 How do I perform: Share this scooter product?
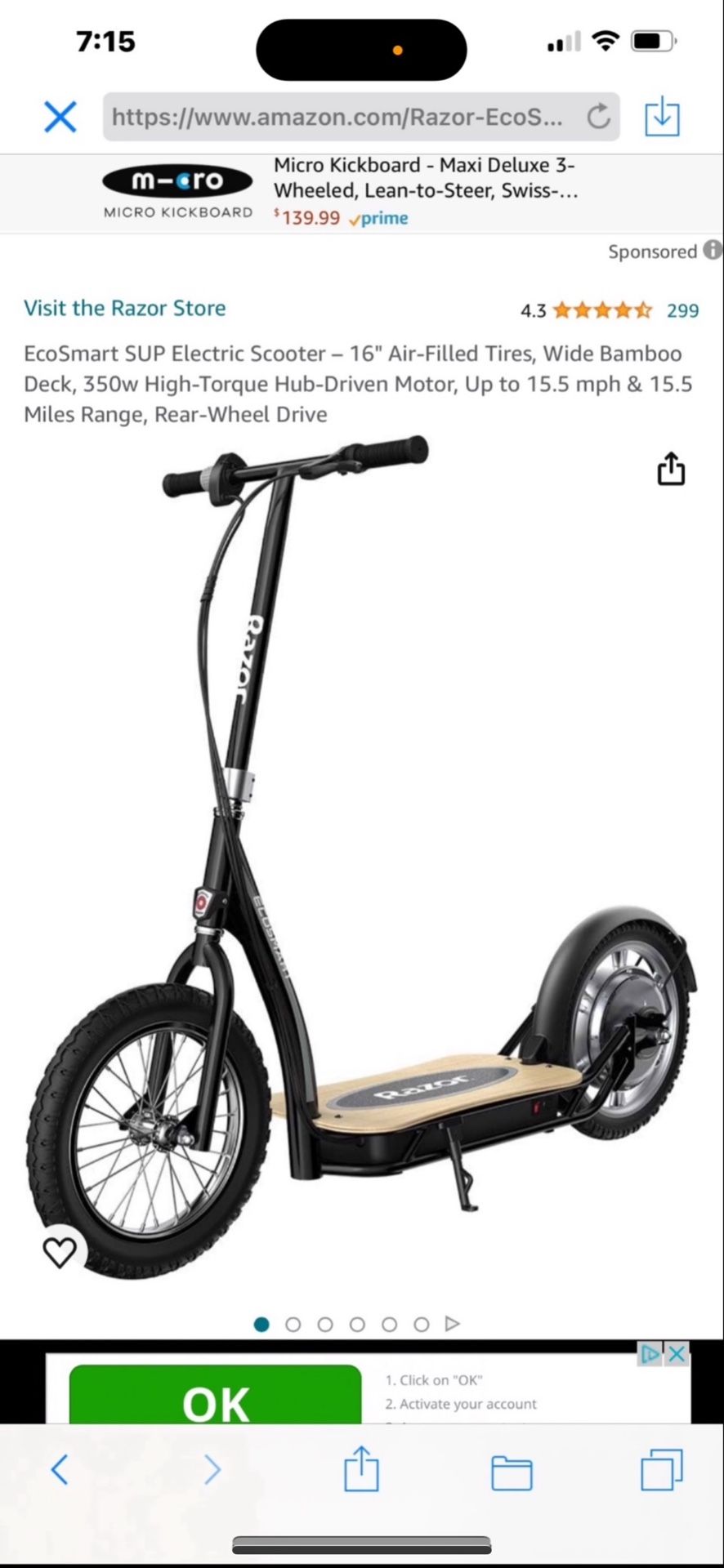(671, 469)
